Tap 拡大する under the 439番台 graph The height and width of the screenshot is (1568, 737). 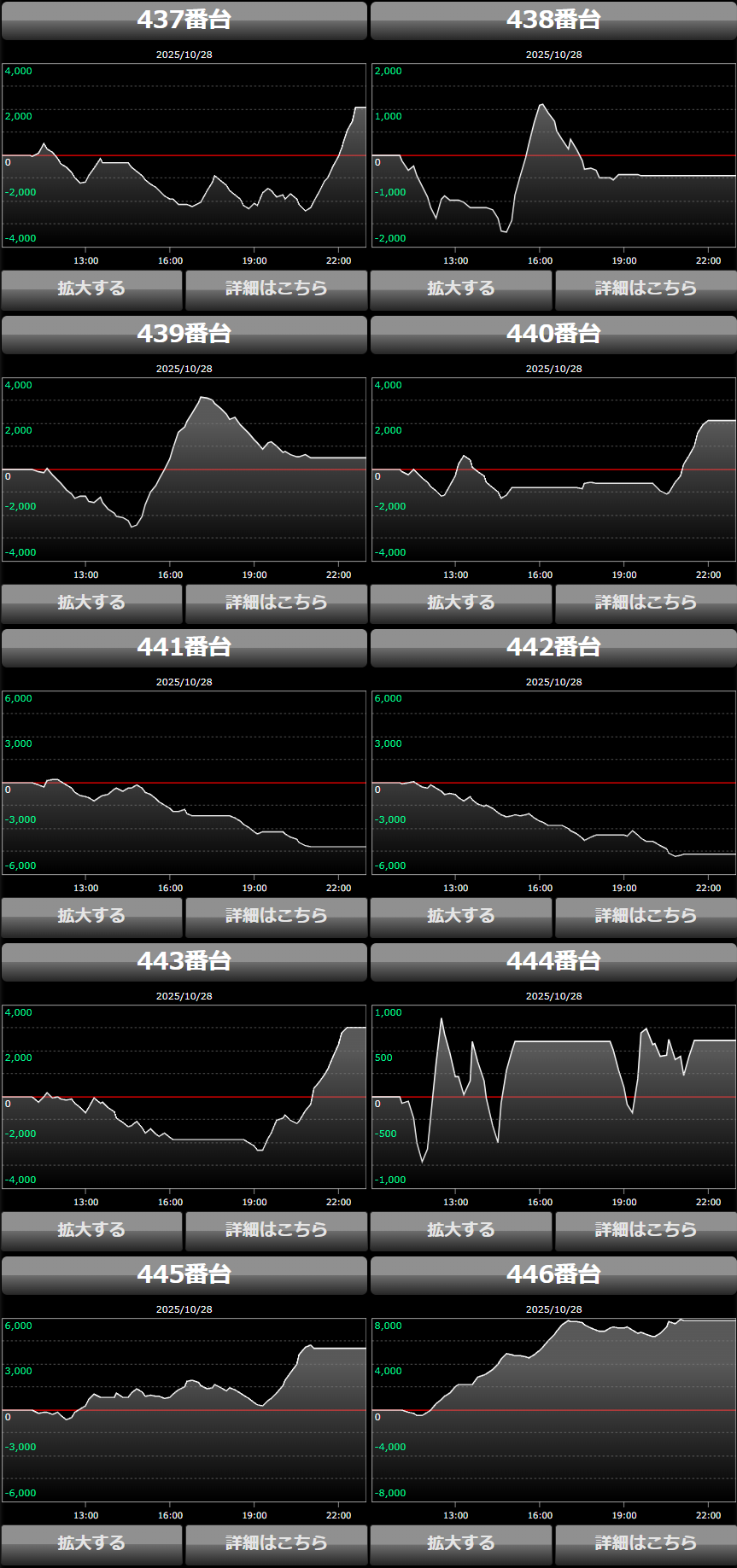(91, 603)
